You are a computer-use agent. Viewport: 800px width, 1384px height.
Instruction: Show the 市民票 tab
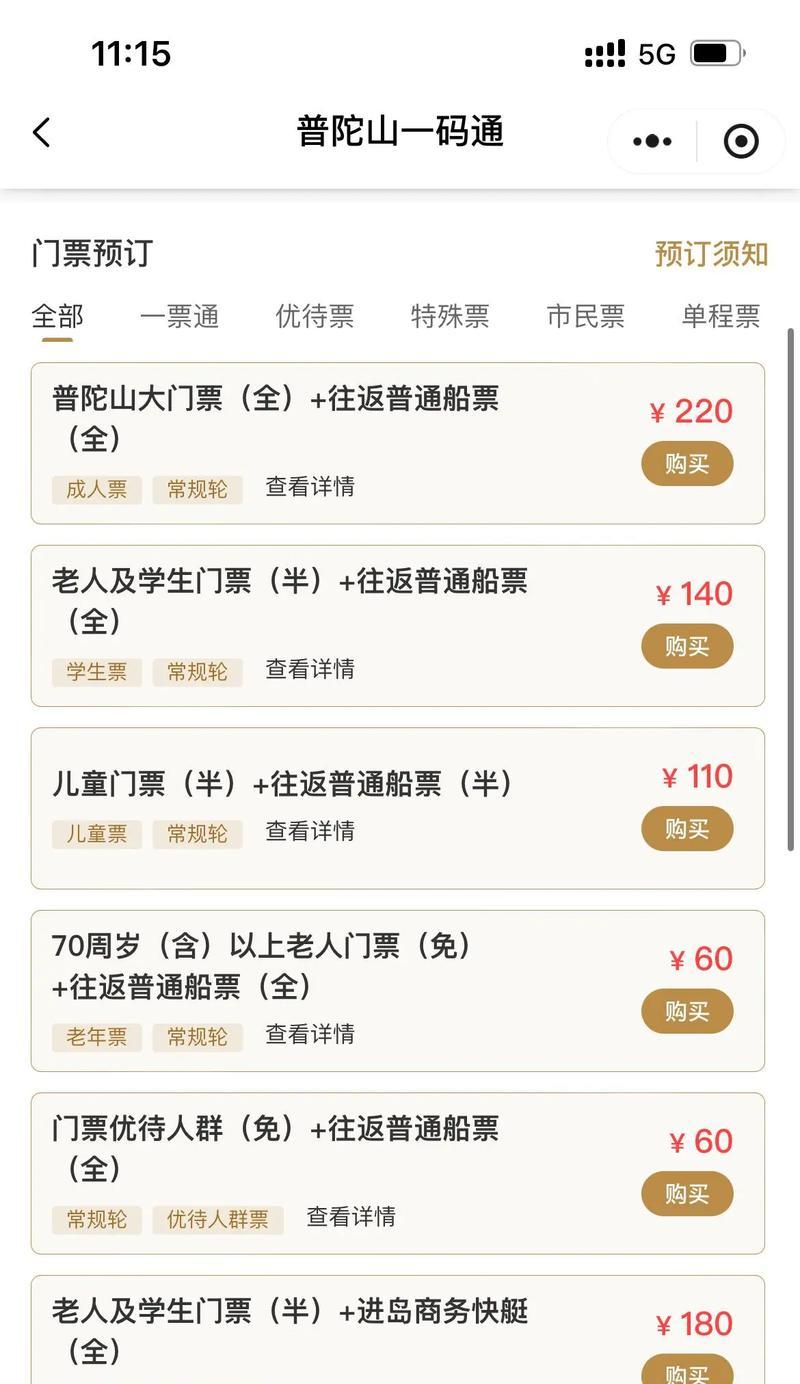(x=585, y=316)
